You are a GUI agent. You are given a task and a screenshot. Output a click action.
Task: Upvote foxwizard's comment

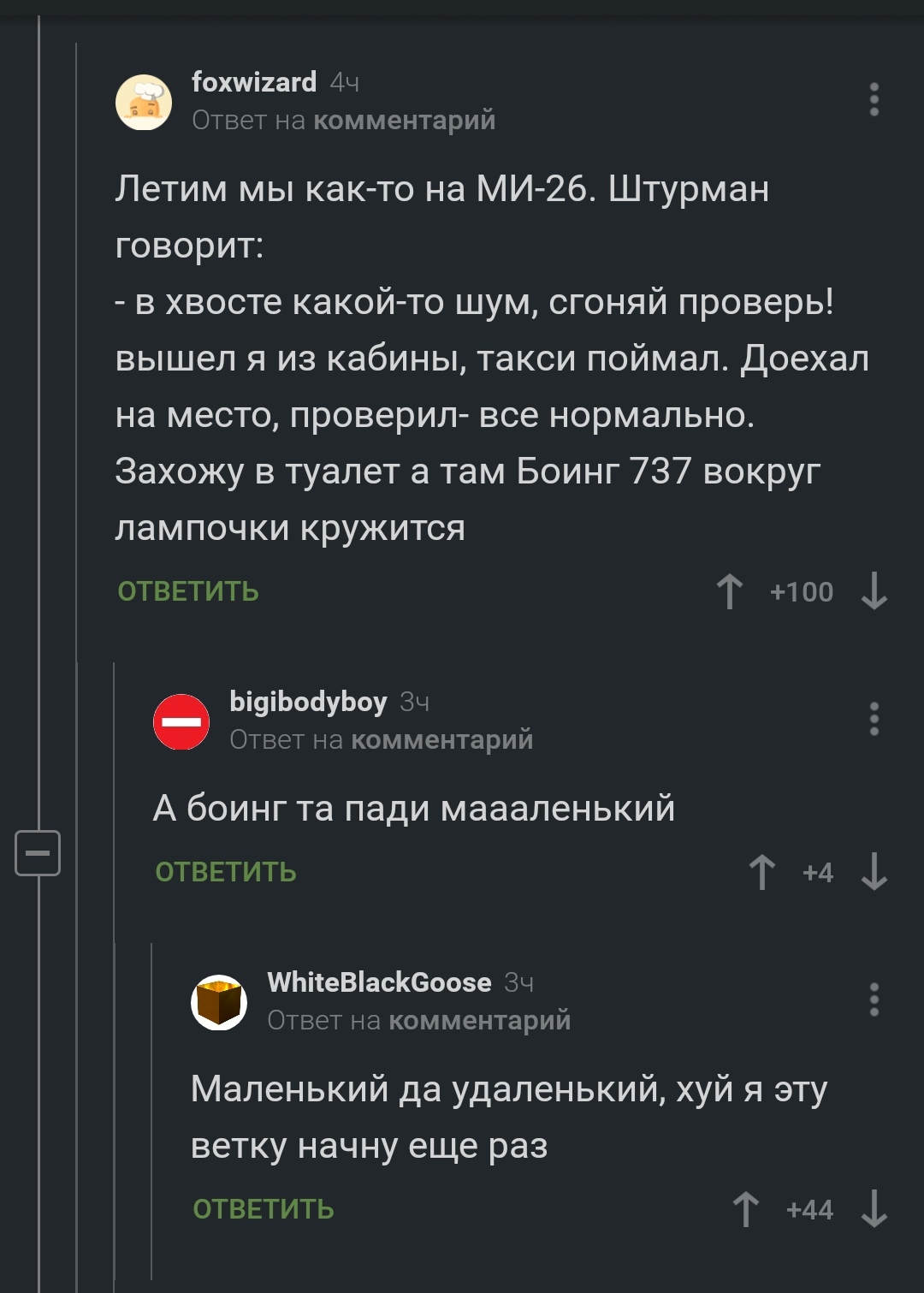[x=730, y=591]
